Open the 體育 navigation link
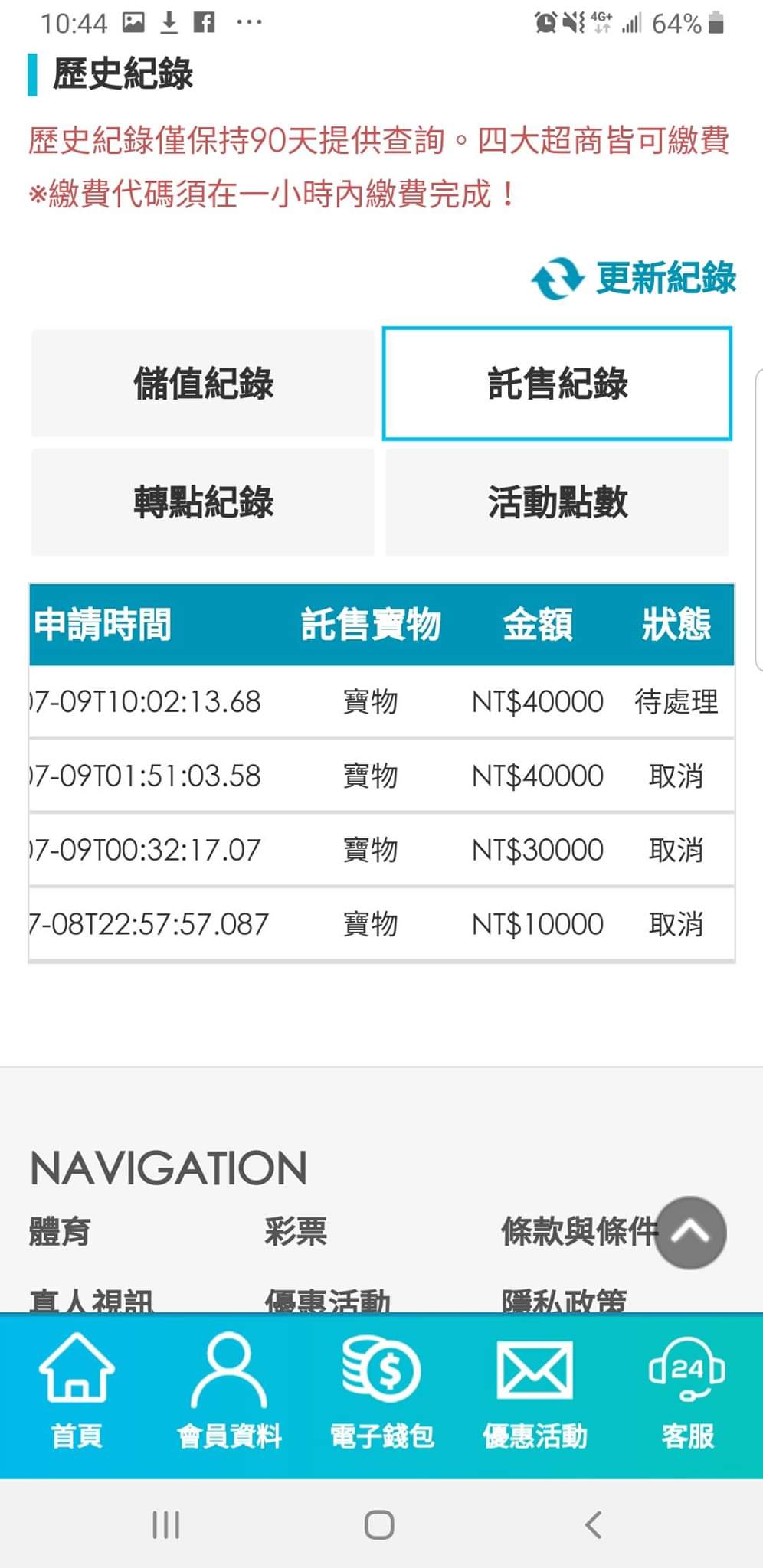Screen dimensions: 763x1568 pos(60,1232)
